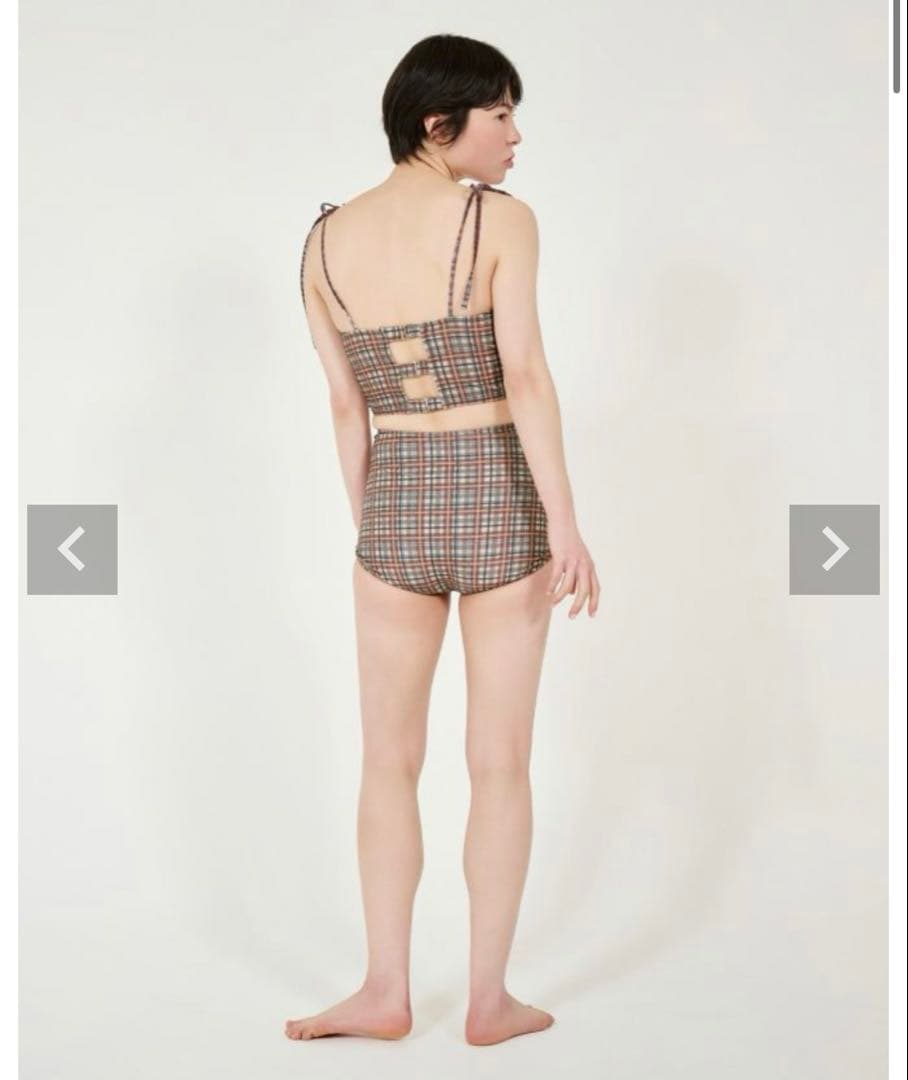Go to the previous product image
The height and width of the screenshot is (1080, 908).
click(x=72, y=549)
